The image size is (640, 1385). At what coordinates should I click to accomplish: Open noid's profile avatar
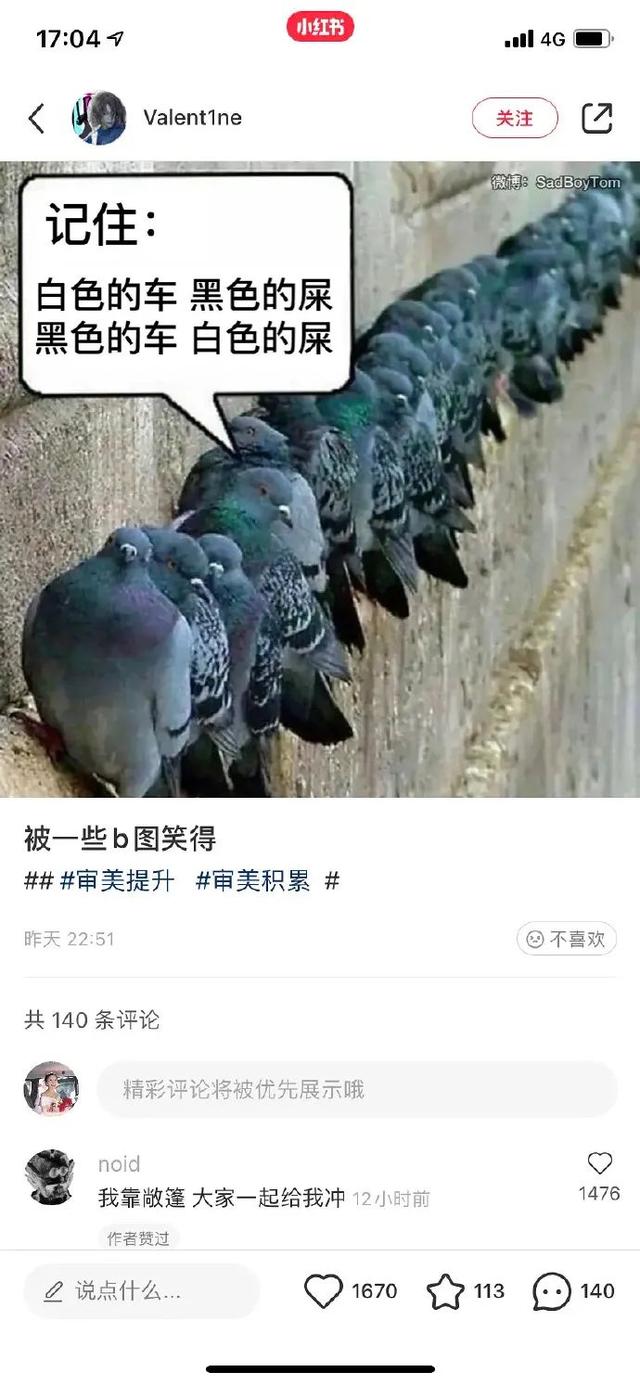point(50,1177)
